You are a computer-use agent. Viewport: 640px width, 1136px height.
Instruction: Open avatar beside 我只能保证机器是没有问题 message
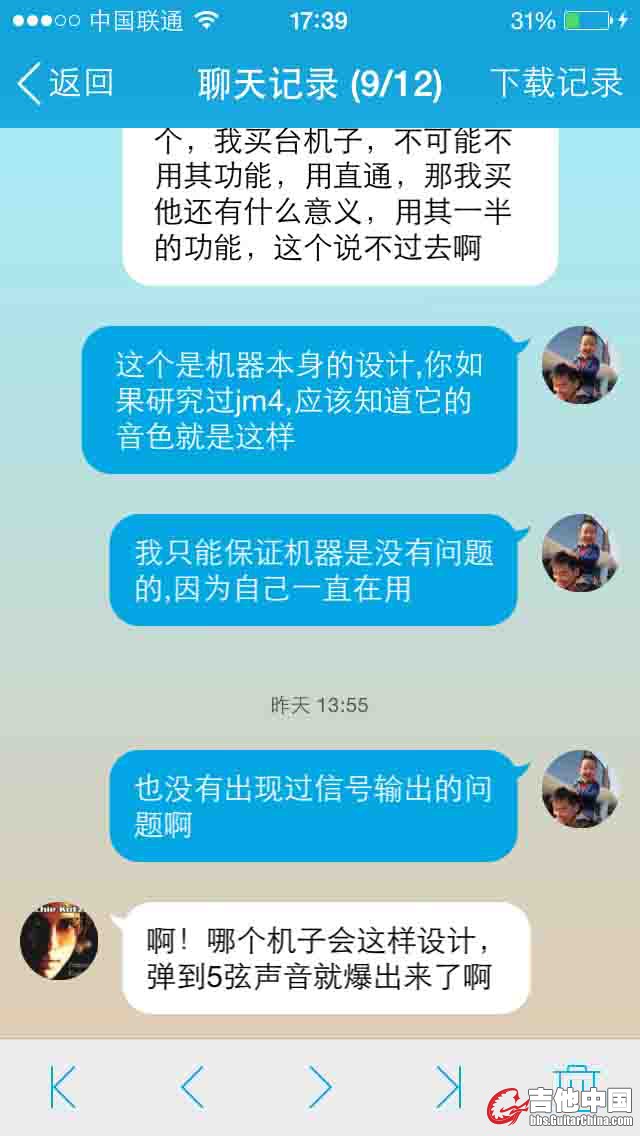point(579,553)
